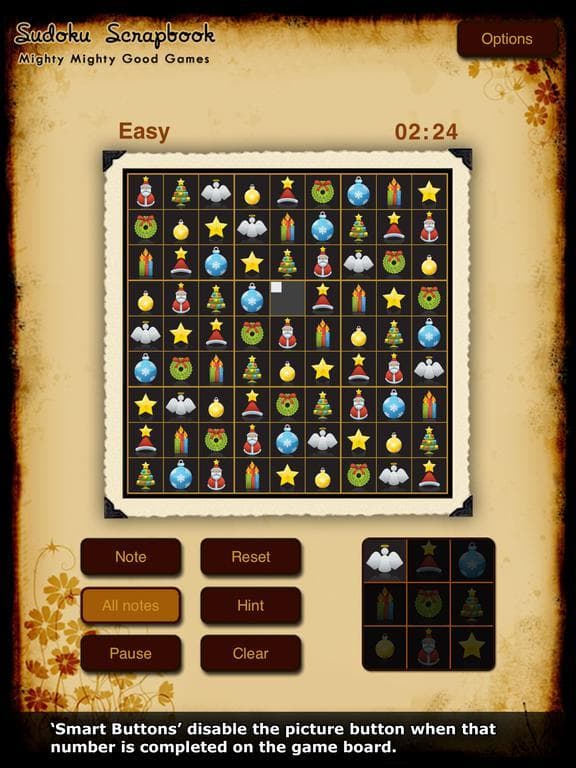Tap the Note button
Viewport: 576px width, 768px height.
(131, 556)
